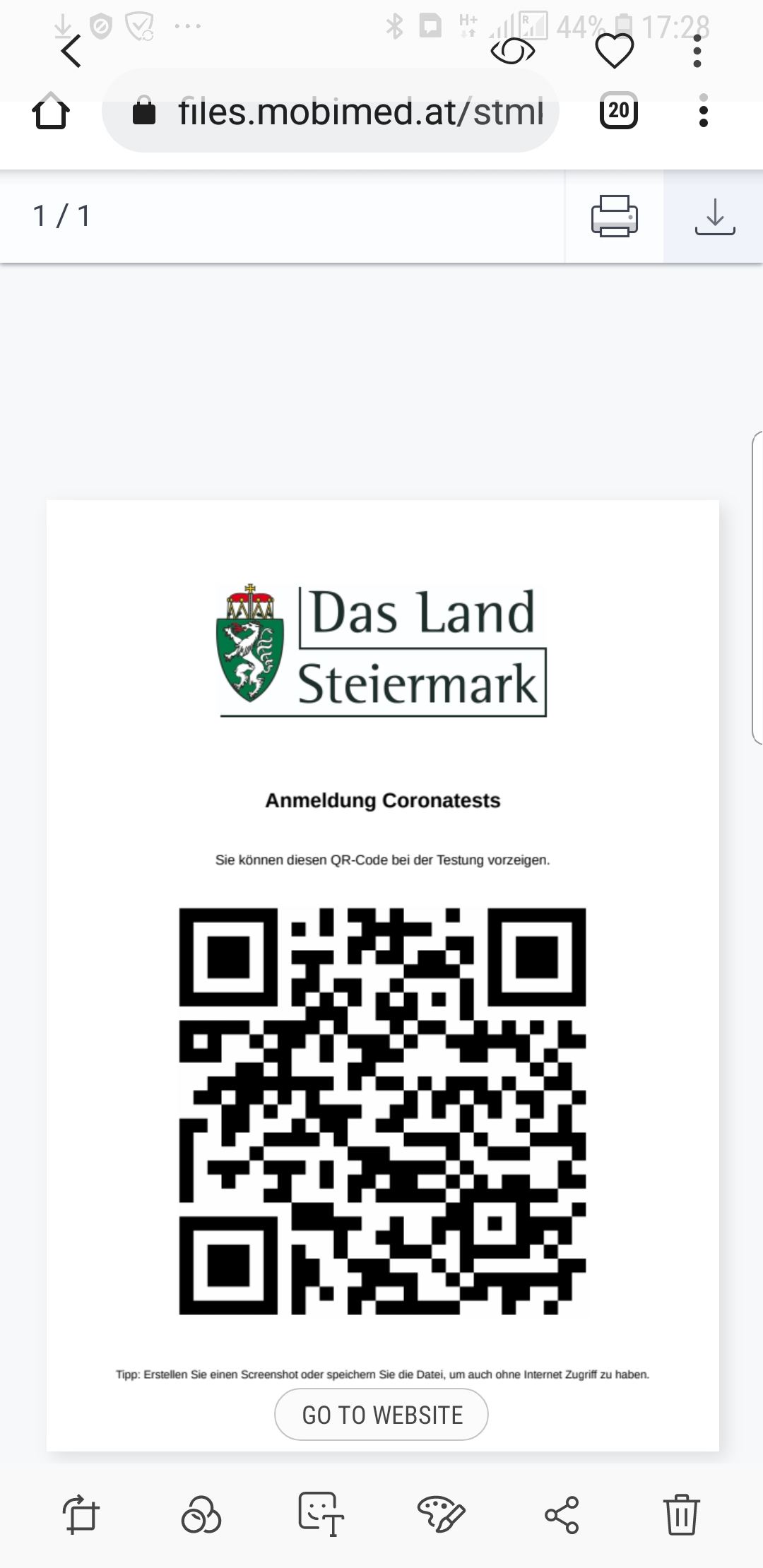763x1568 pixels.
Task: Open Bixby Vision eye icon
Action: coord(512,52)
